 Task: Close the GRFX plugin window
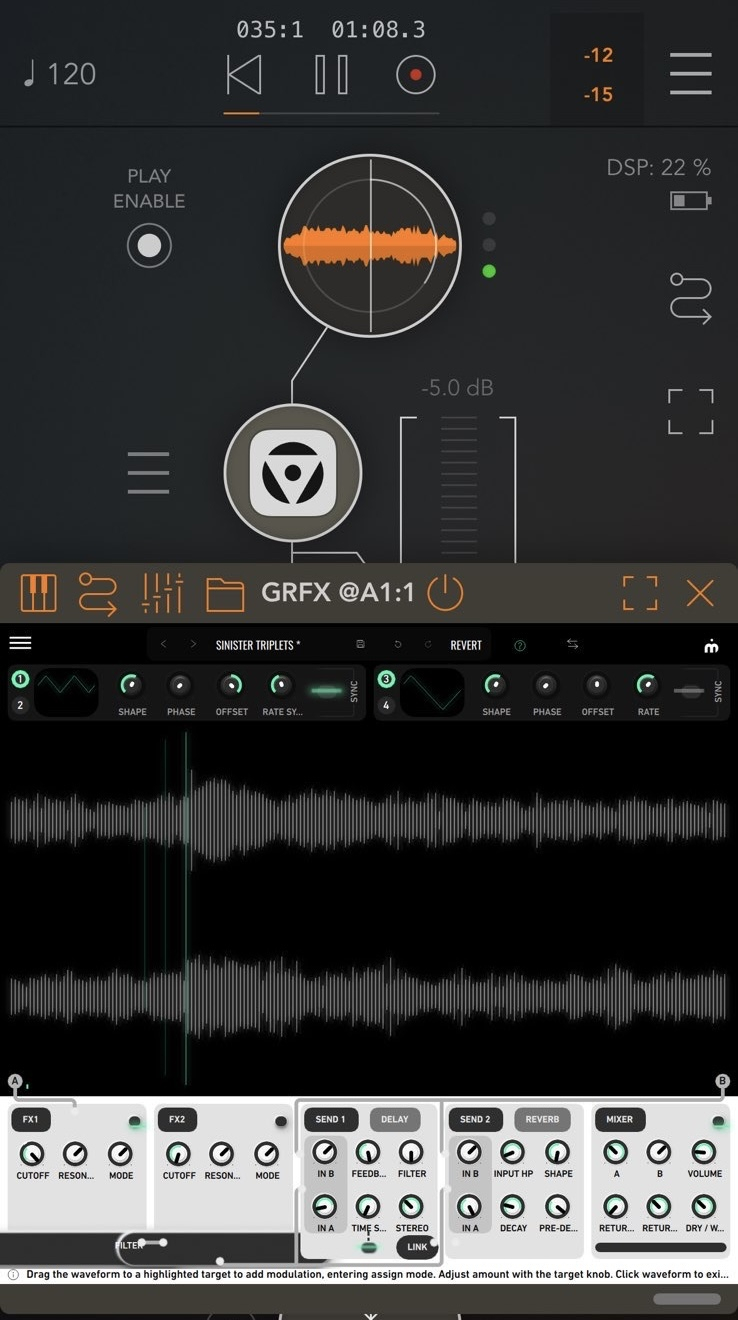[x=700, y=593]
